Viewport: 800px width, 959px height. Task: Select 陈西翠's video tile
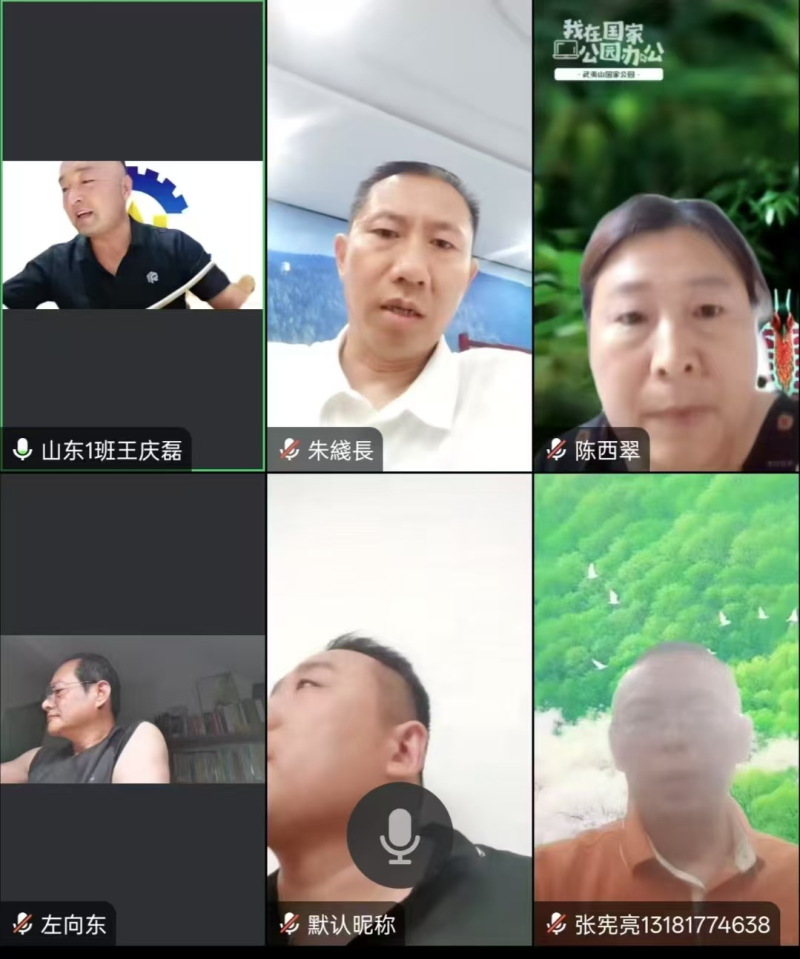666,236
